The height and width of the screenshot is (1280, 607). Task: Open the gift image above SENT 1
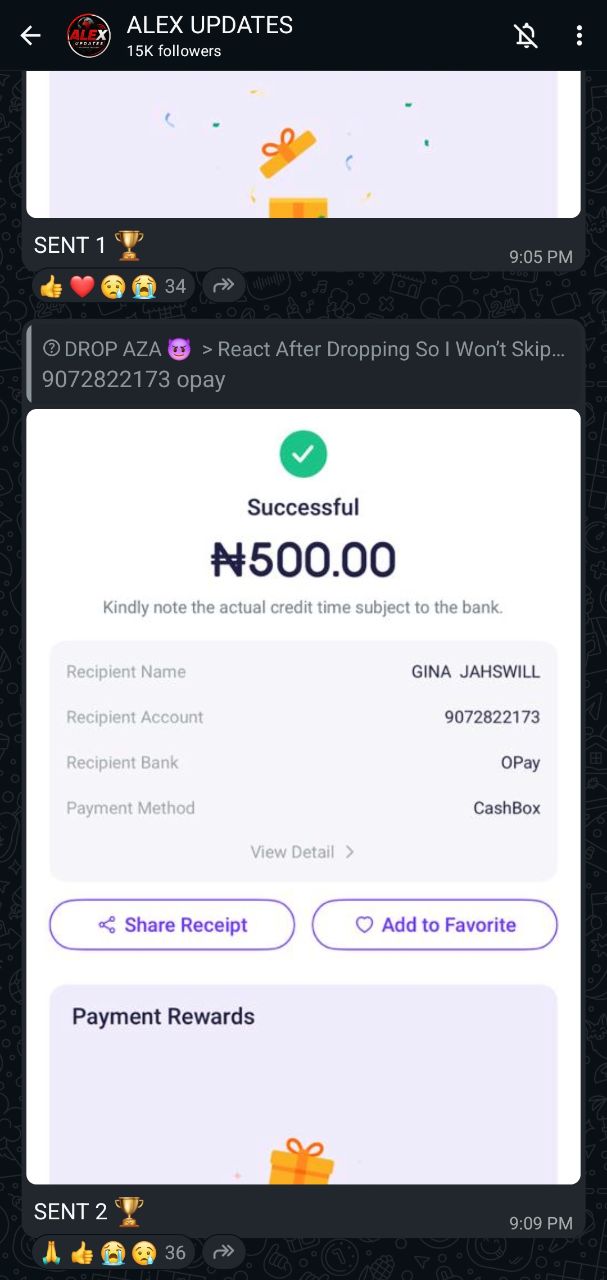pyautogui.click(x=303, y=144)
